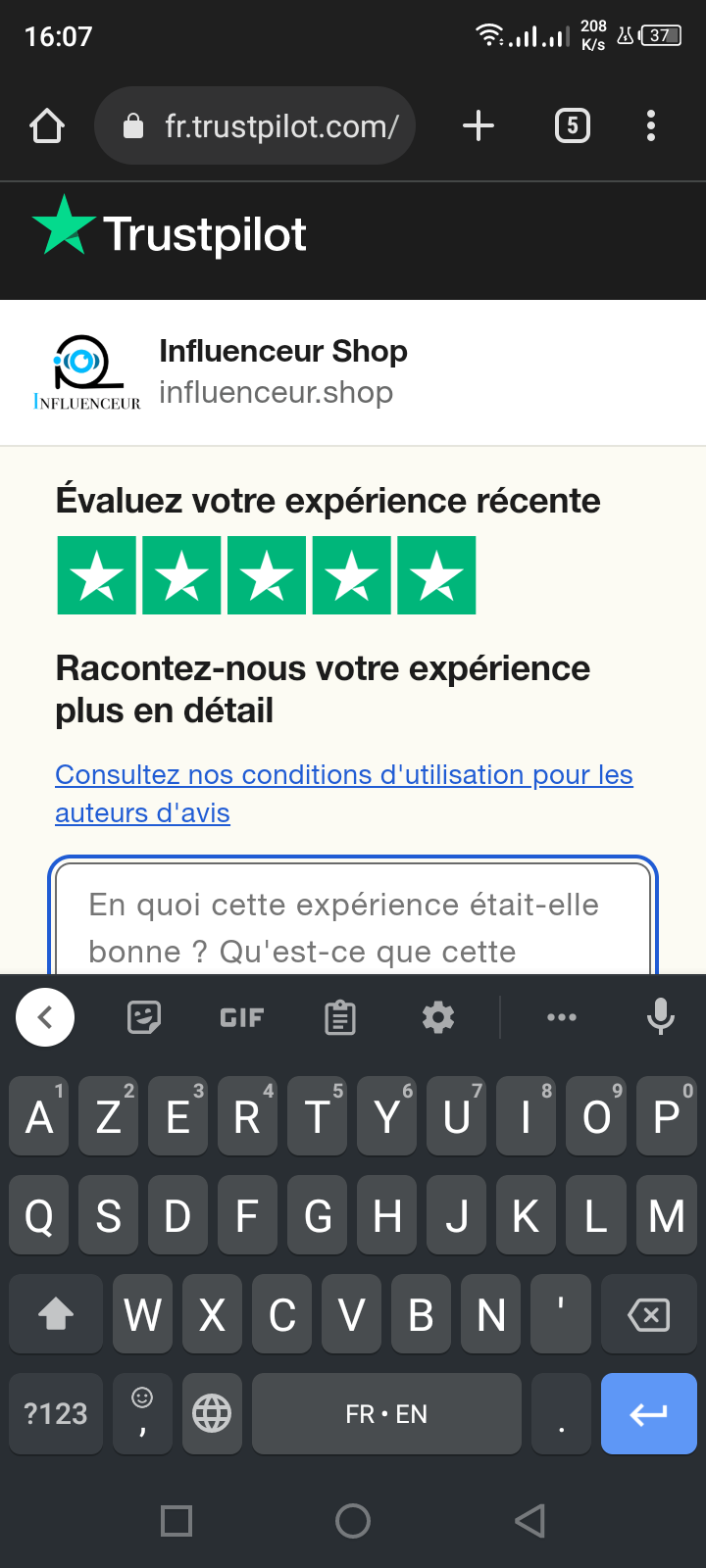Open the browser home page icon

pyautogui.click(x=47, y=126)
